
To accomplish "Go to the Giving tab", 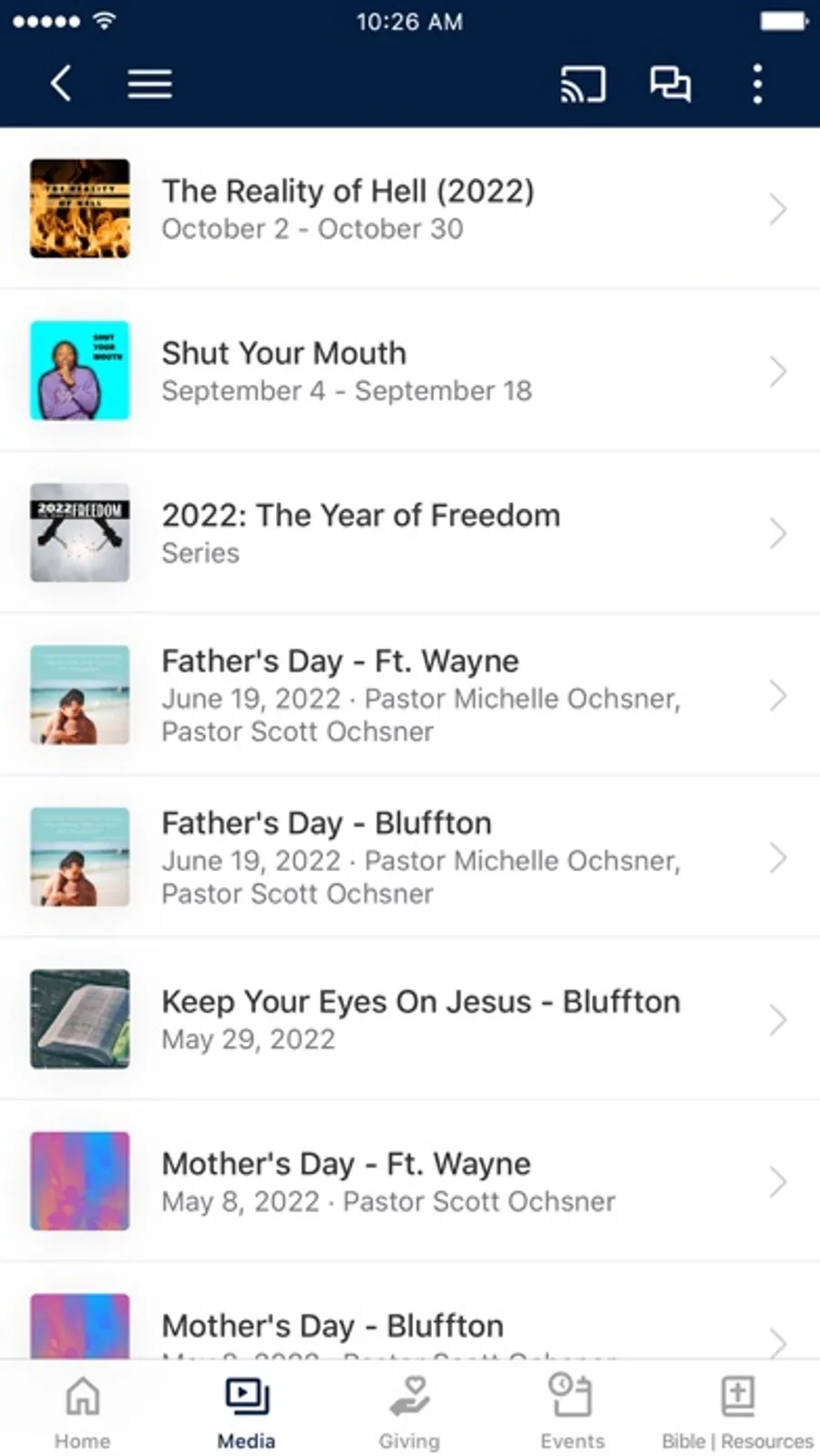I will [409, 1410].
